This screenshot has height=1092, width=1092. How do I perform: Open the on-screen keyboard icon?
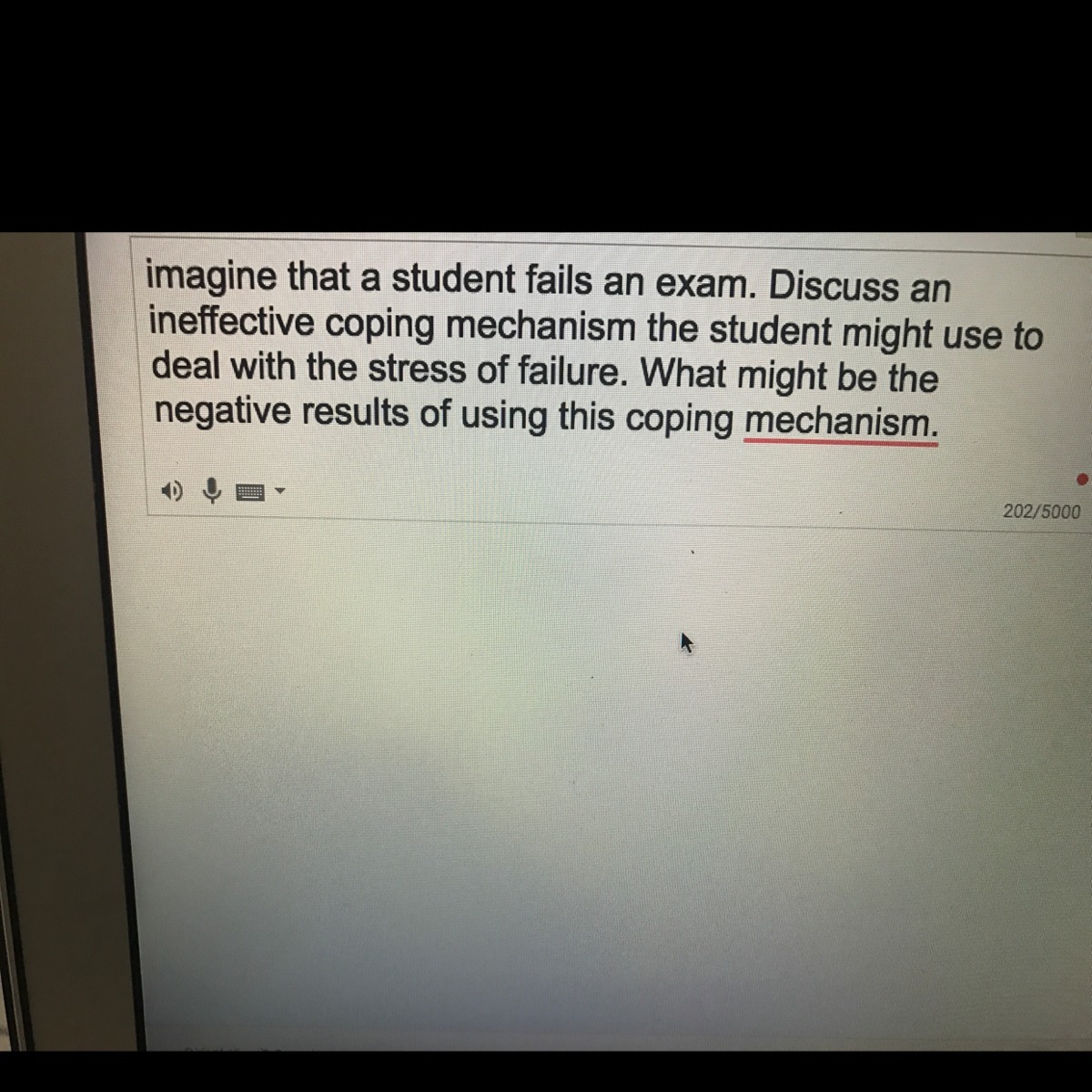coord(250,493)
